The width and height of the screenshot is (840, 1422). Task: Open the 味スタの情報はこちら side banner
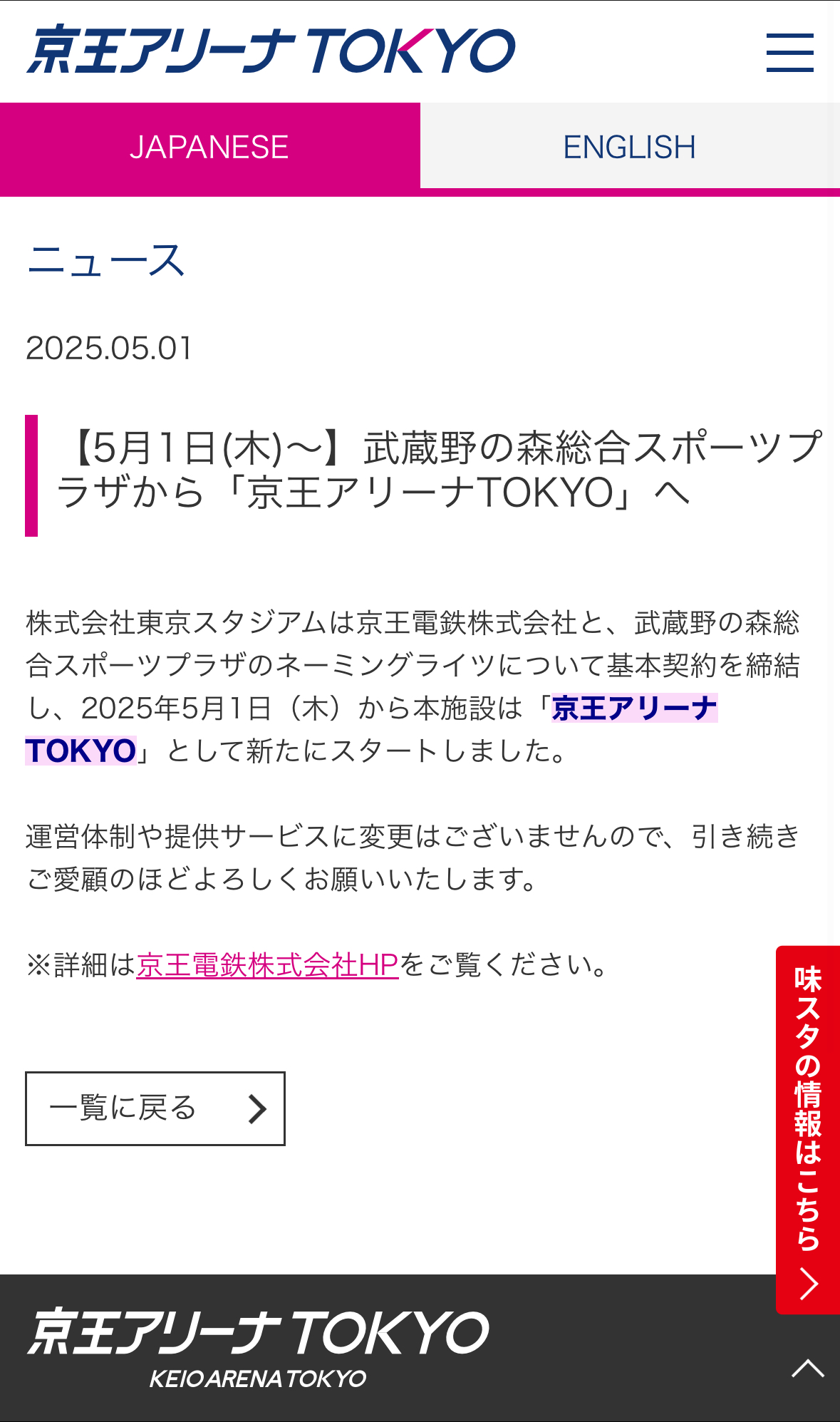coord(808,1130)
